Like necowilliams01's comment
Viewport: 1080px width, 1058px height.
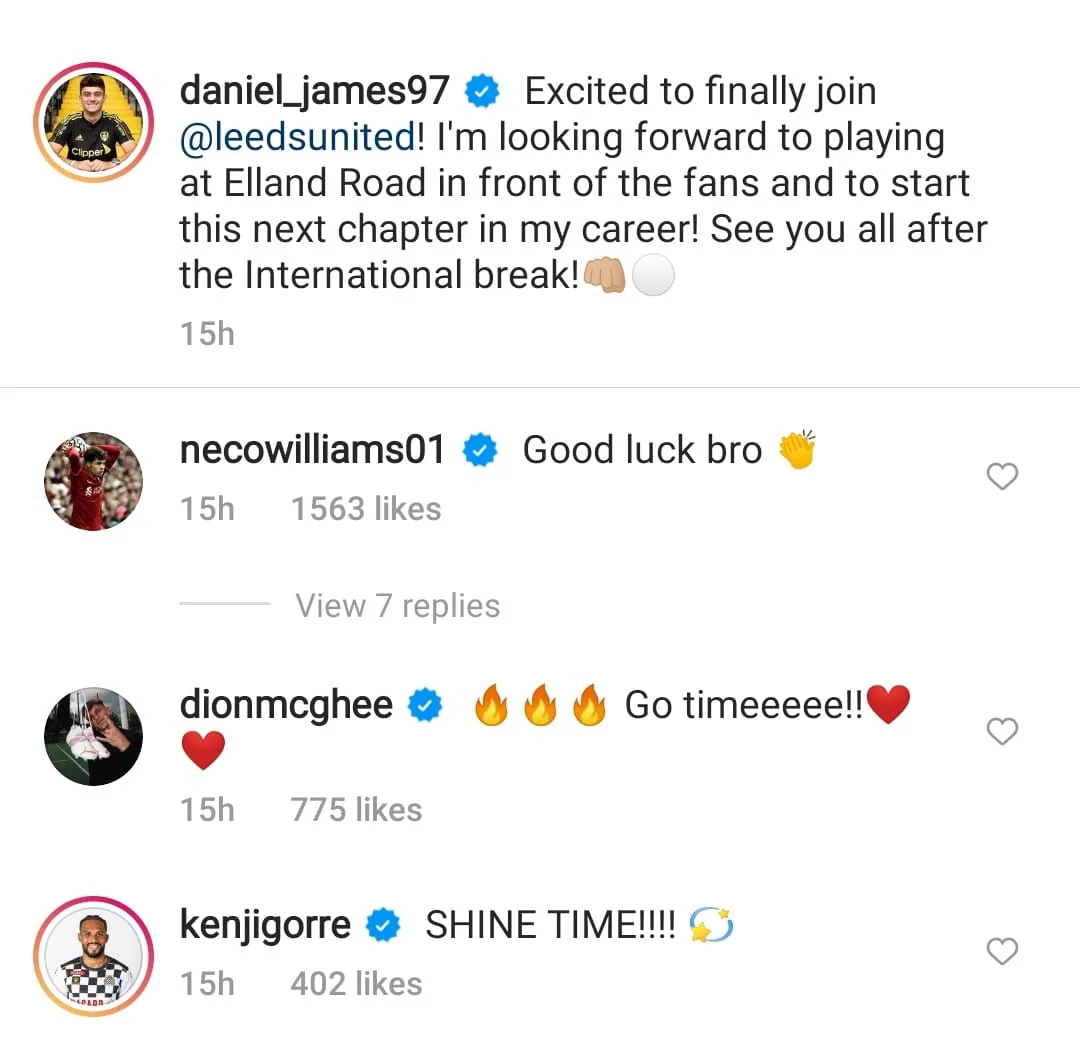pos(1002,477)
